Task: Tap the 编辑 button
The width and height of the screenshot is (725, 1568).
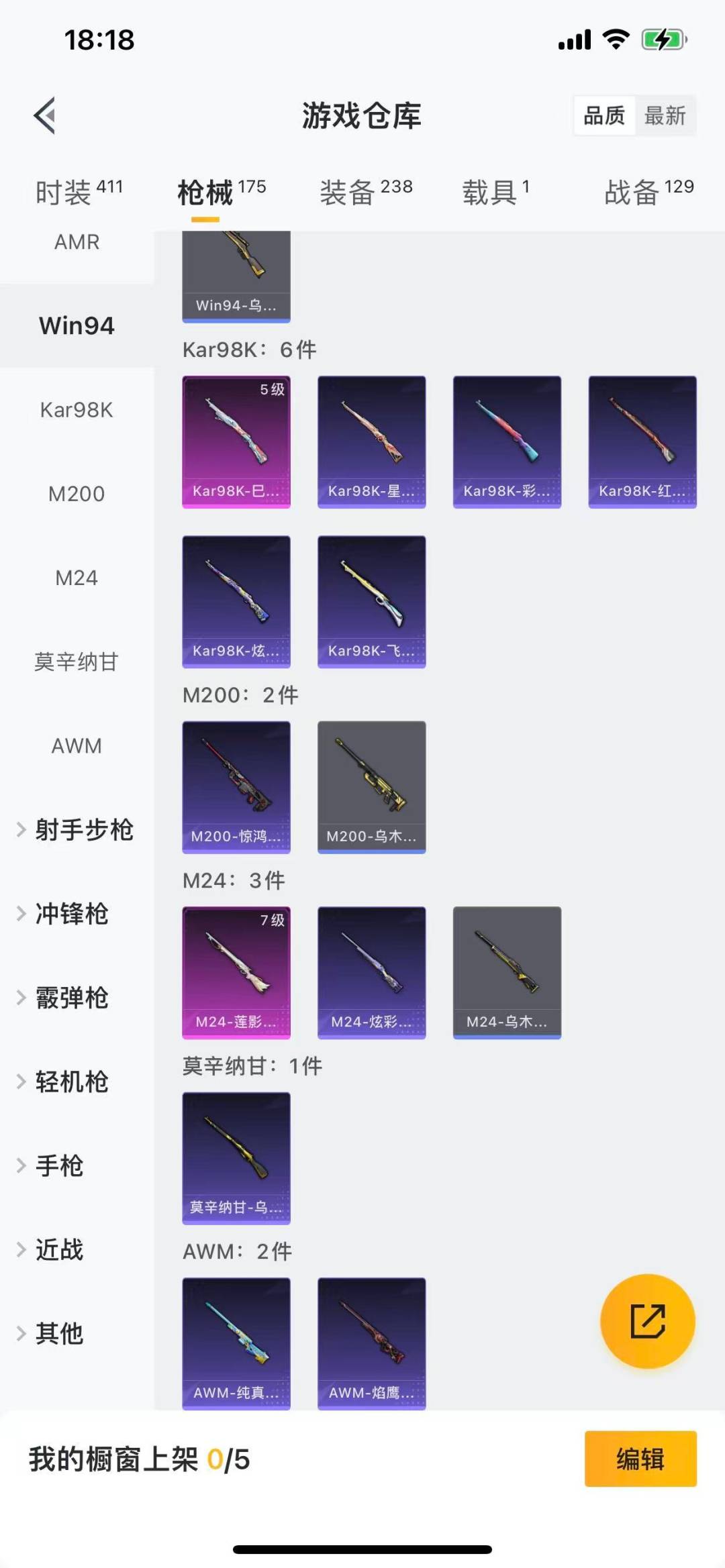Action: tap(640, 1459)
